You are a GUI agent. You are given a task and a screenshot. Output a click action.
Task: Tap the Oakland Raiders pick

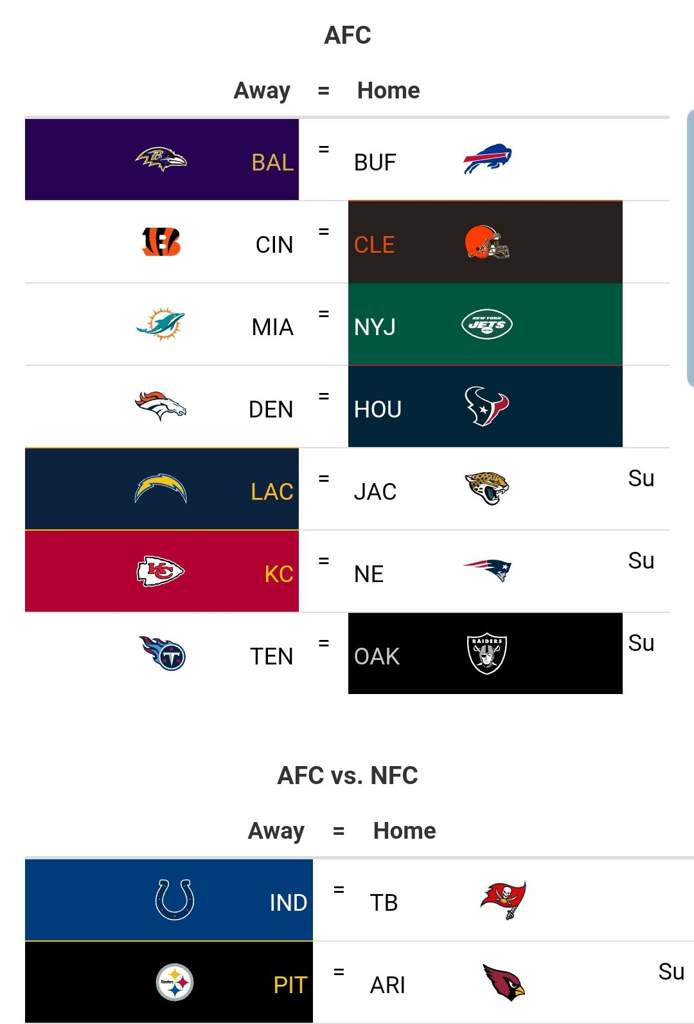(x=485, y=654)
